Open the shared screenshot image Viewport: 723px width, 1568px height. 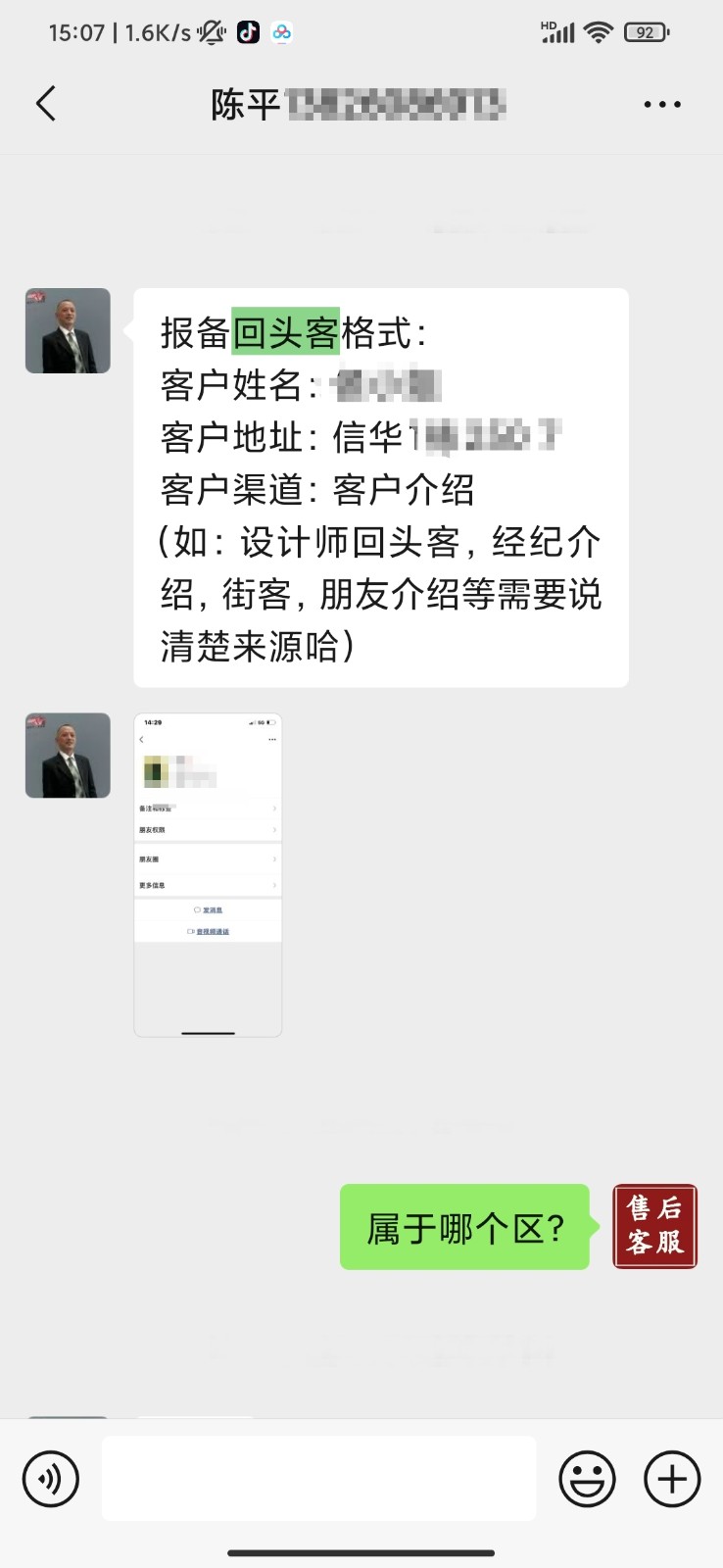pyautogui.click(x=208, y=874)
